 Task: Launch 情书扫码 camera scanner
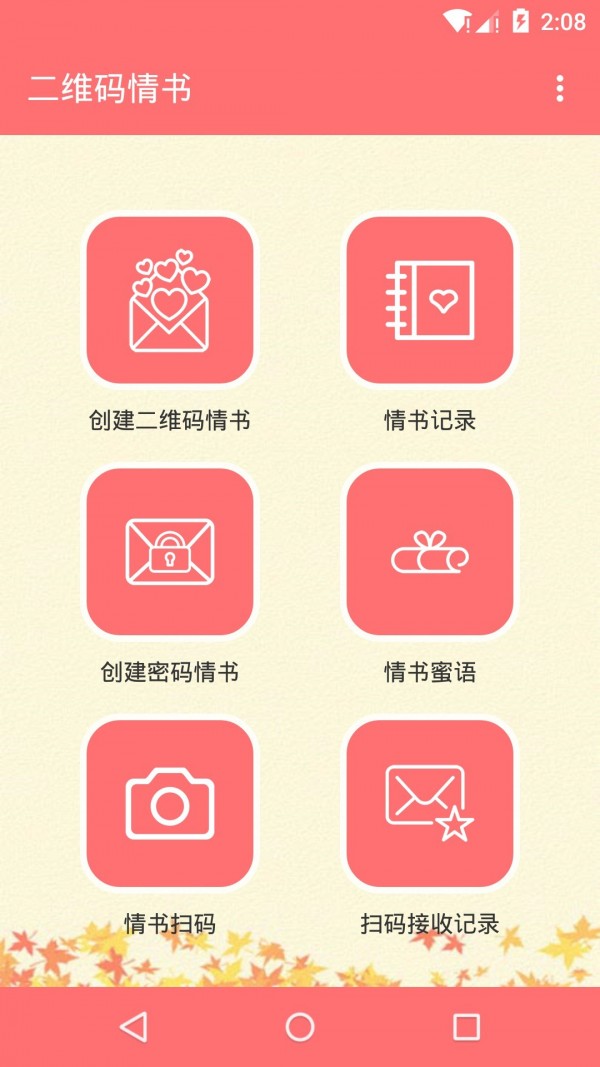[170, 804]
